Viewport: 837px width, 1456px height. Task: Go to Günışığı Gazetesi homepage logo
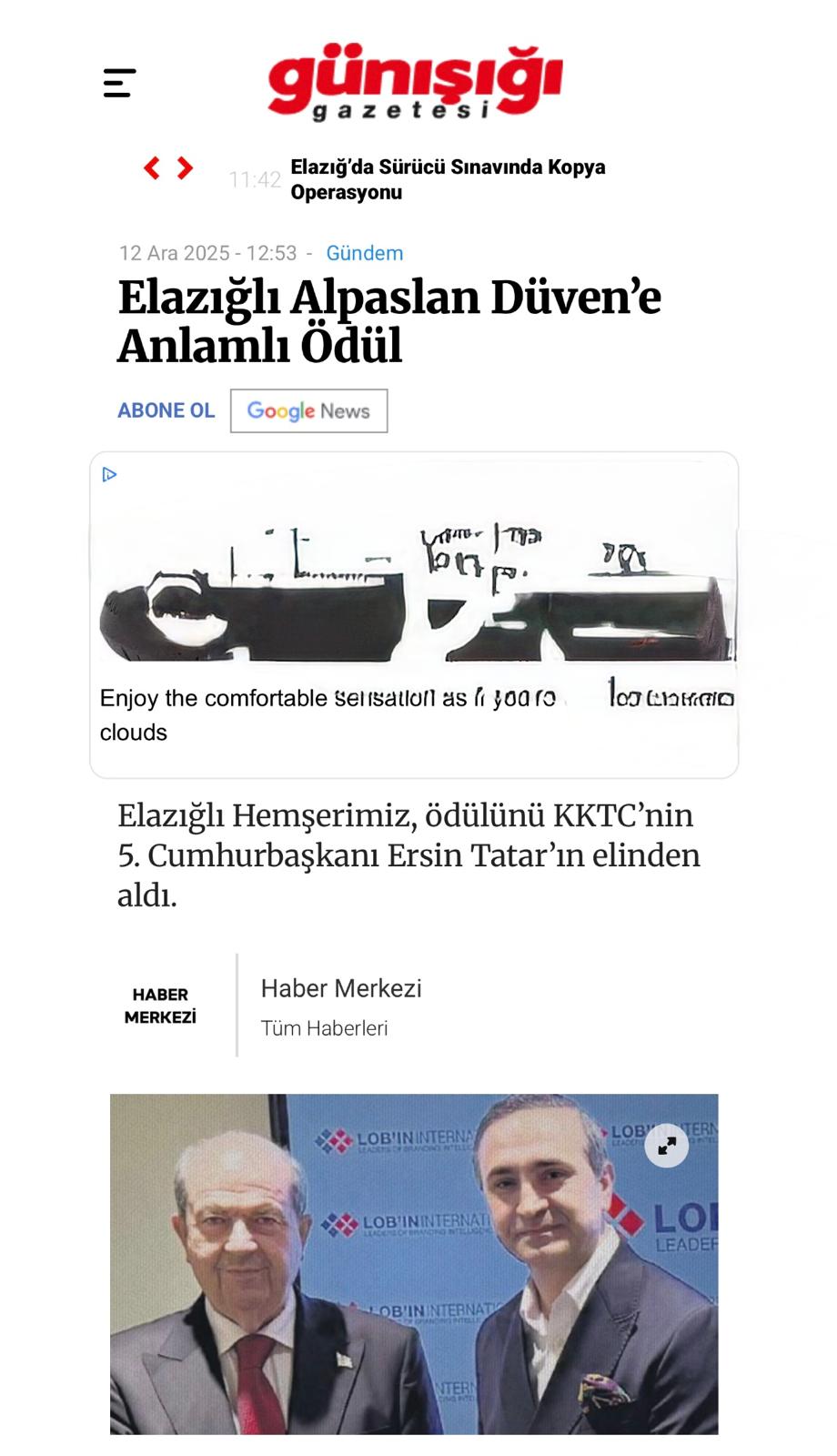click(414, 84)
